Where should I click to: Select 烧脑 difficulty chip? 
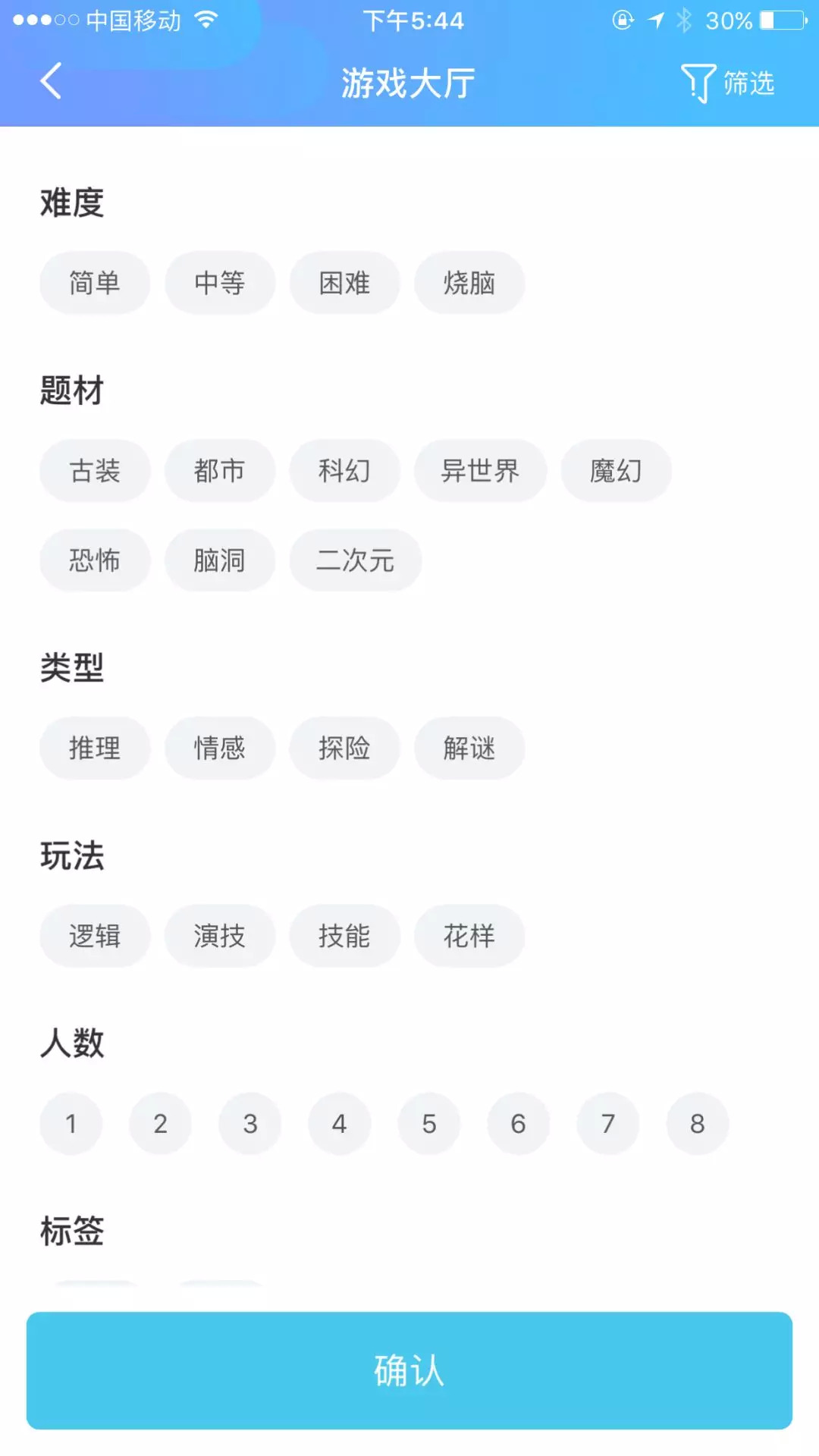[469, 283]
